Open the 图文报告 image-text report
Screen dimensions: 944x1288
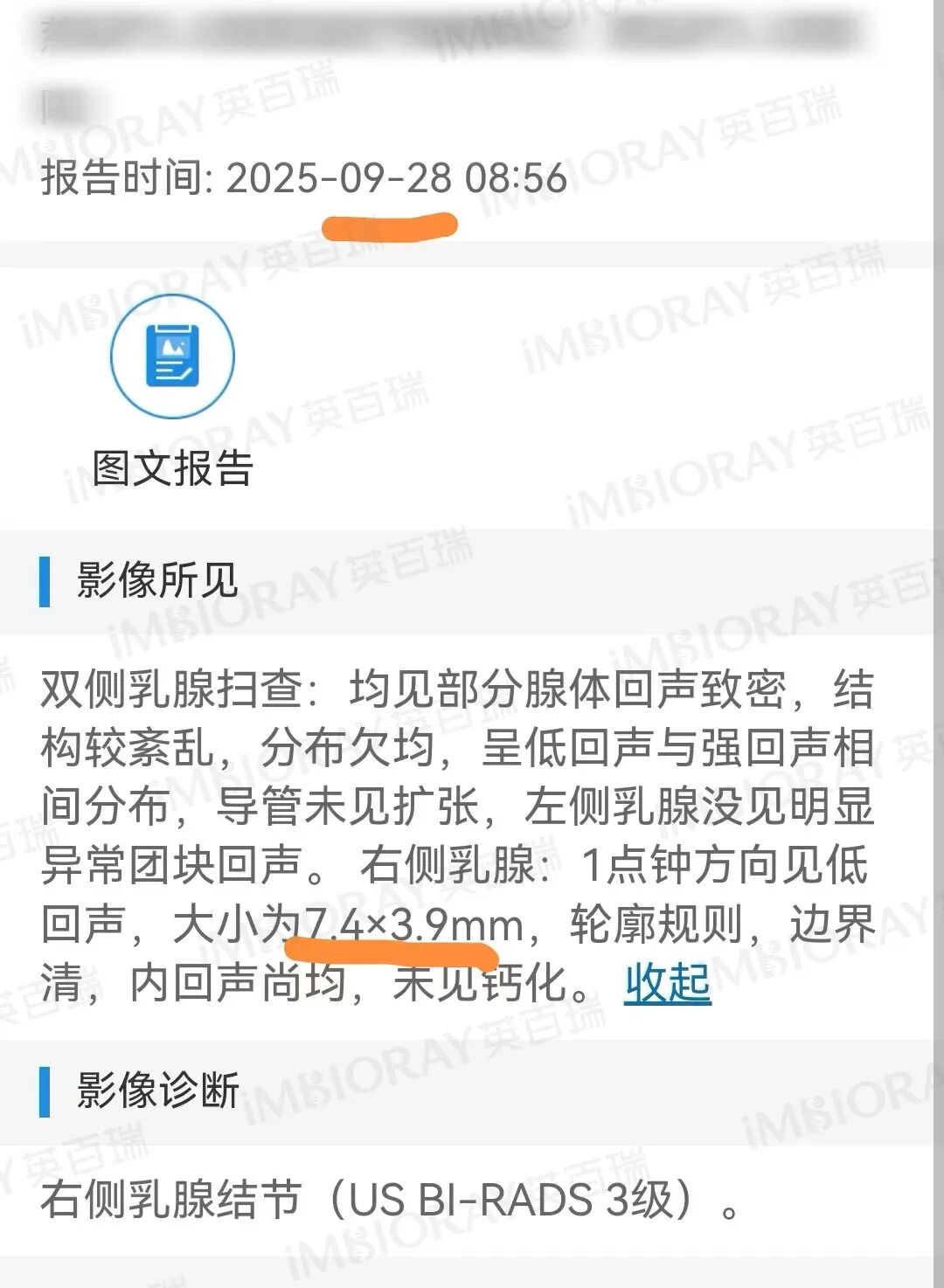172,357
